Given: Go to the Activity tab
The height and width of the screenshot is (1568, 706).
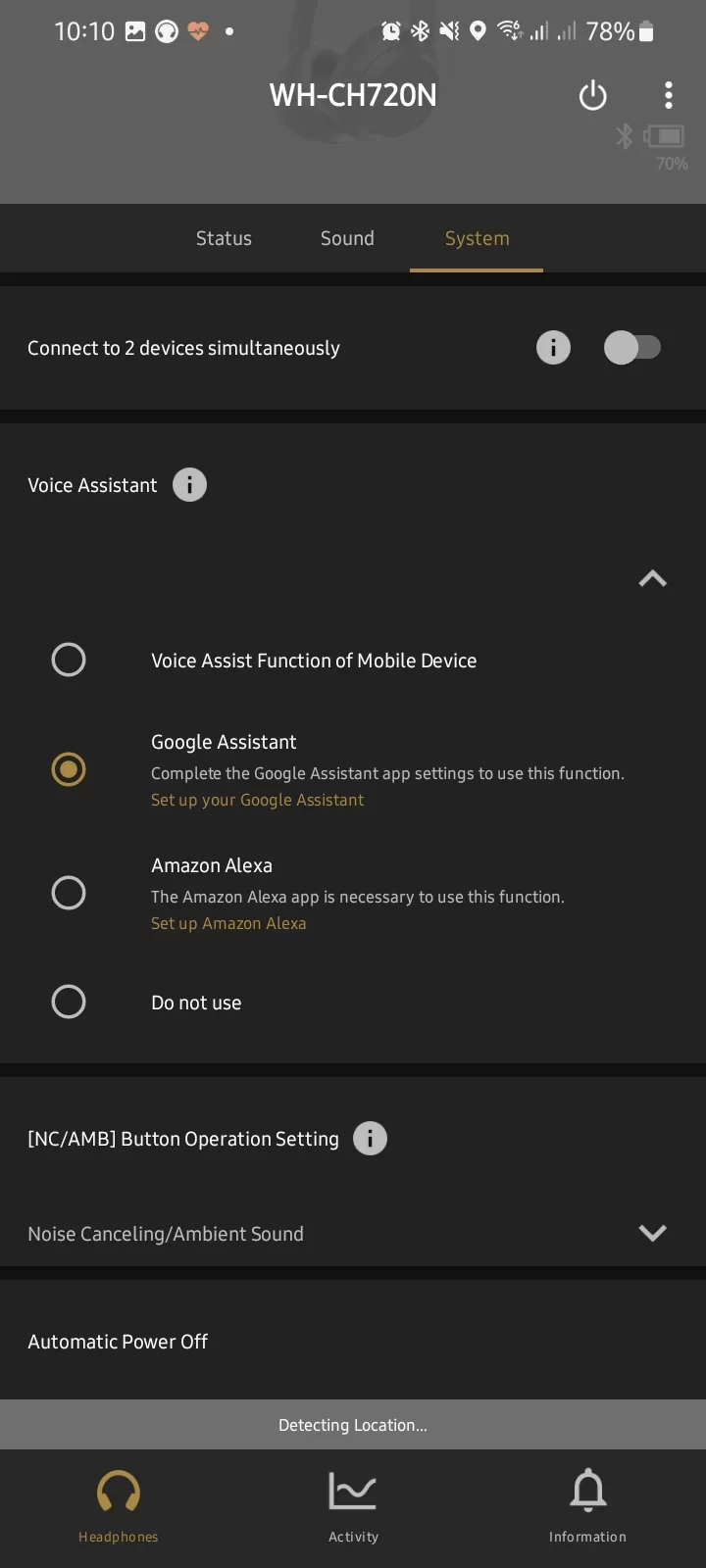Looking at the screenshot, I should pos(353,1506).
